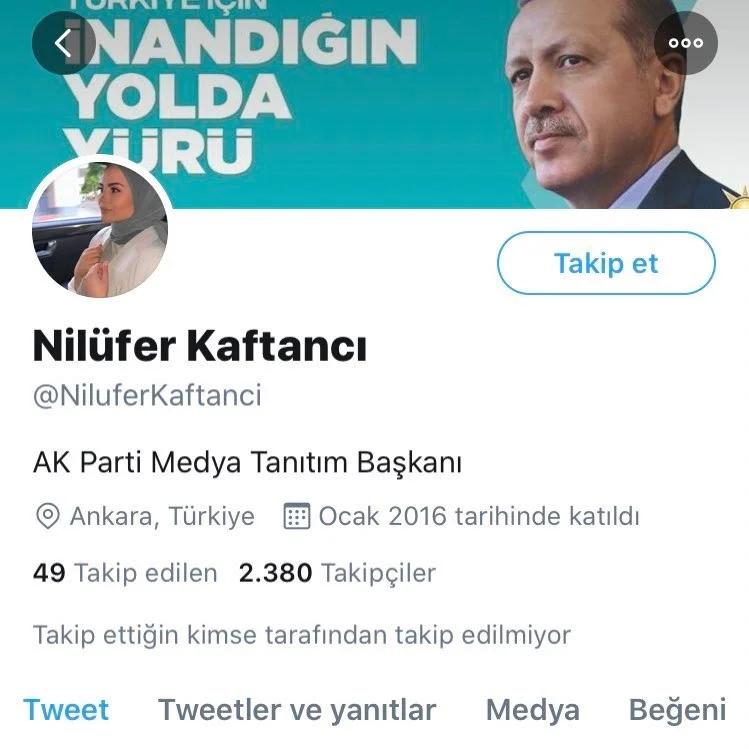Open the 49 Takip edilen list
This screenshot has width=749, height=749.
125,573
